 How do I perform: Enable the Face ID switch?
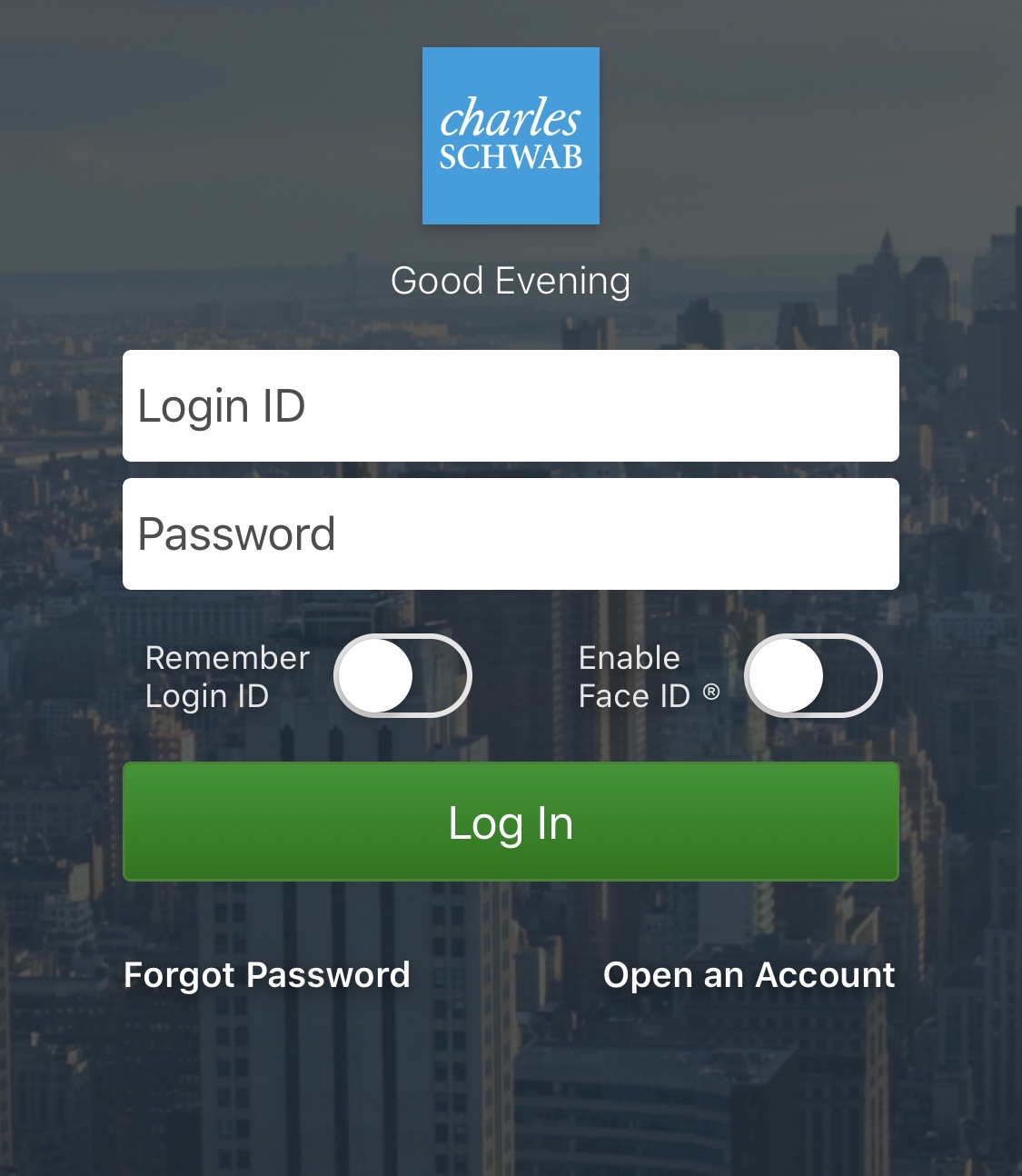(x=813, y=675)
